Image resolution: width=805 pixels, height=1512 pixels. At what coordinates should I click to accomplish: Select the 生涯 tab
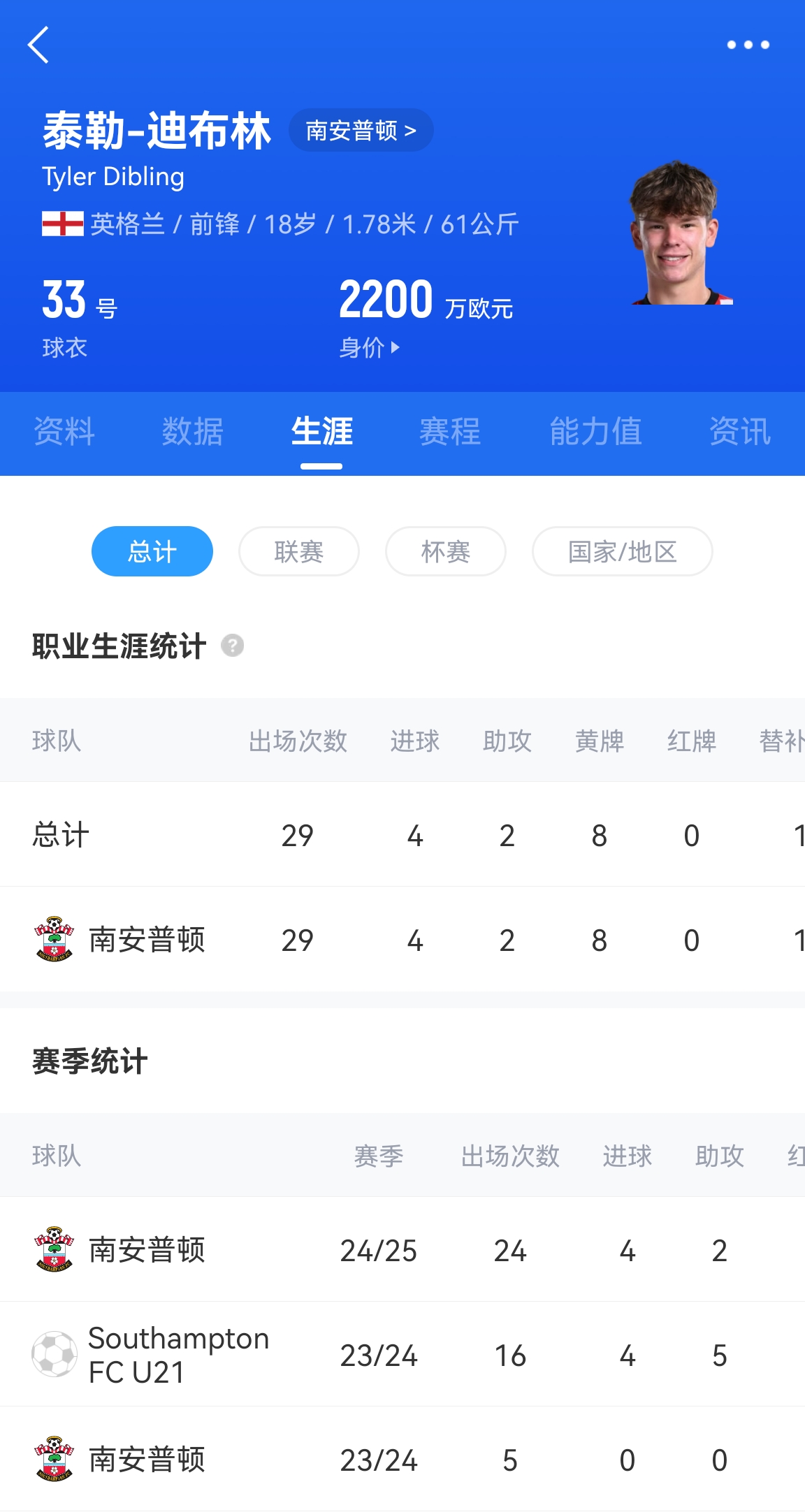pyautogui.click(x=321, y=431)
